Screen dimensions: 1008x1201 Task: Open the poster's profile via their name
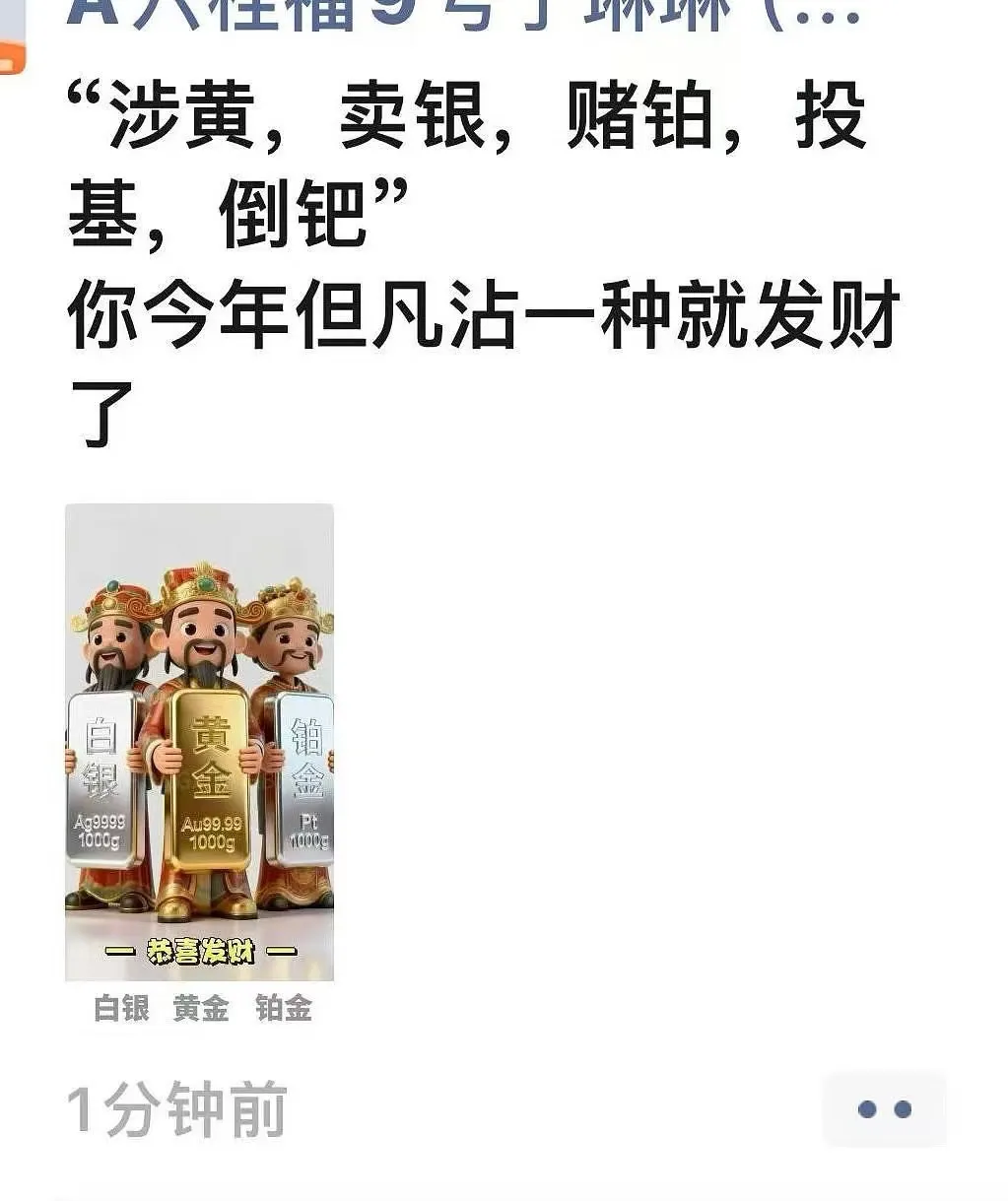[x=463, y=14]
